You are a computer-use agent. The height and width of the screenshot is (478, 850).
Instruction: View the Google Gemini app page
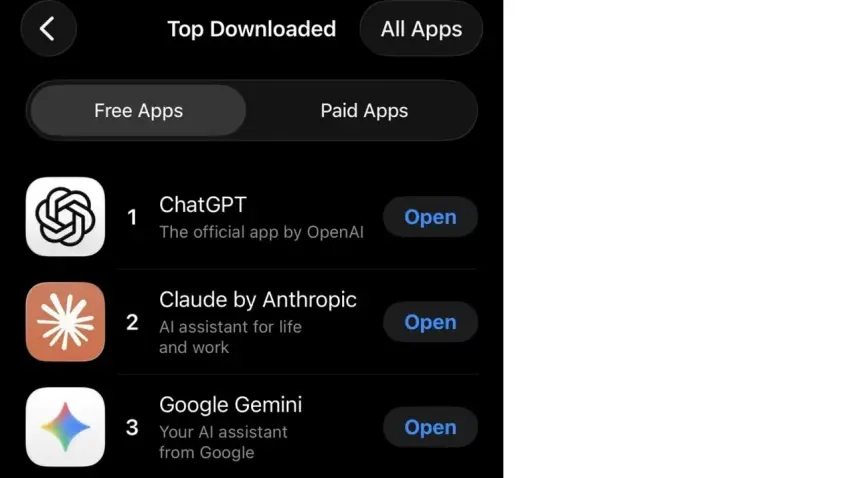click(x=230, y=405)
